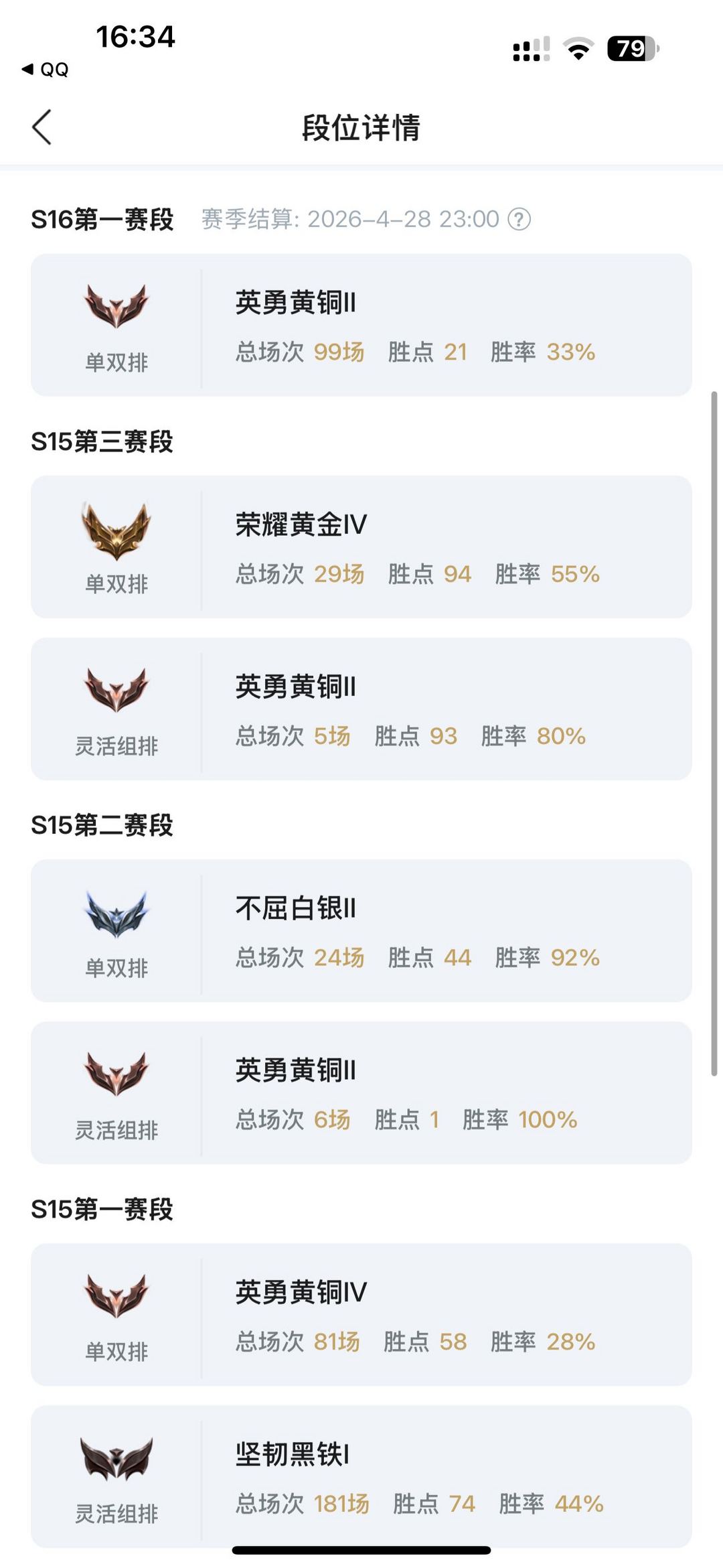Select the 单双排 label under the S16 badge

tap(118, 360)
